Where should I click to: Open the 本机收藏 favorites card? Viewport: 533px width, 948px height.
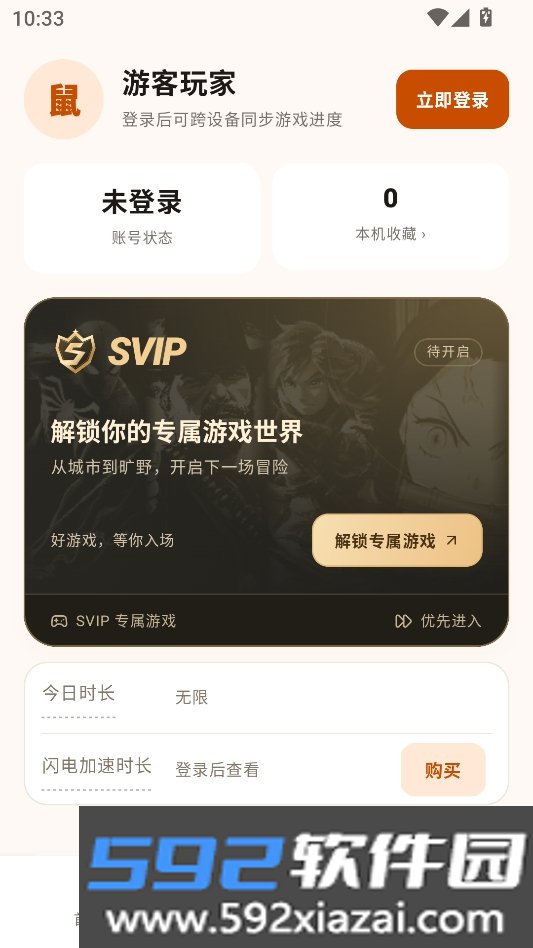[390, 216]
